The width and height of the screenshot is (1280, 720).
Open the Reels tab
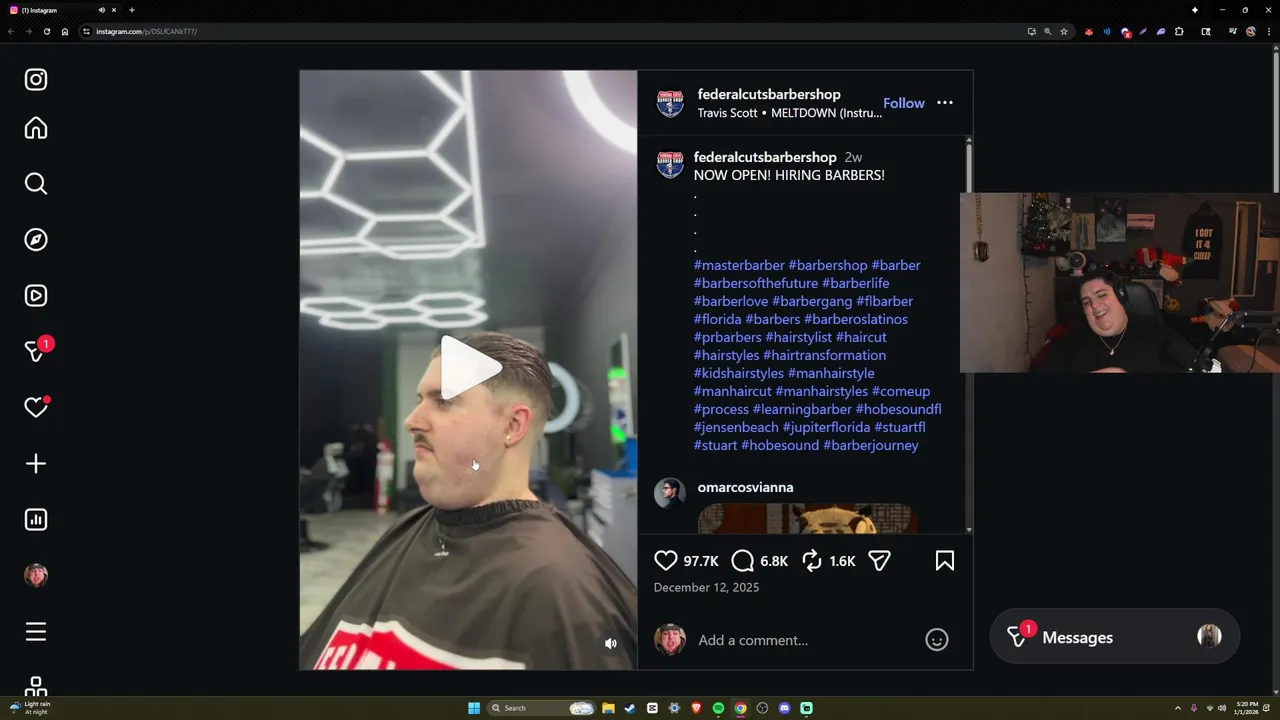coord(36,296)
